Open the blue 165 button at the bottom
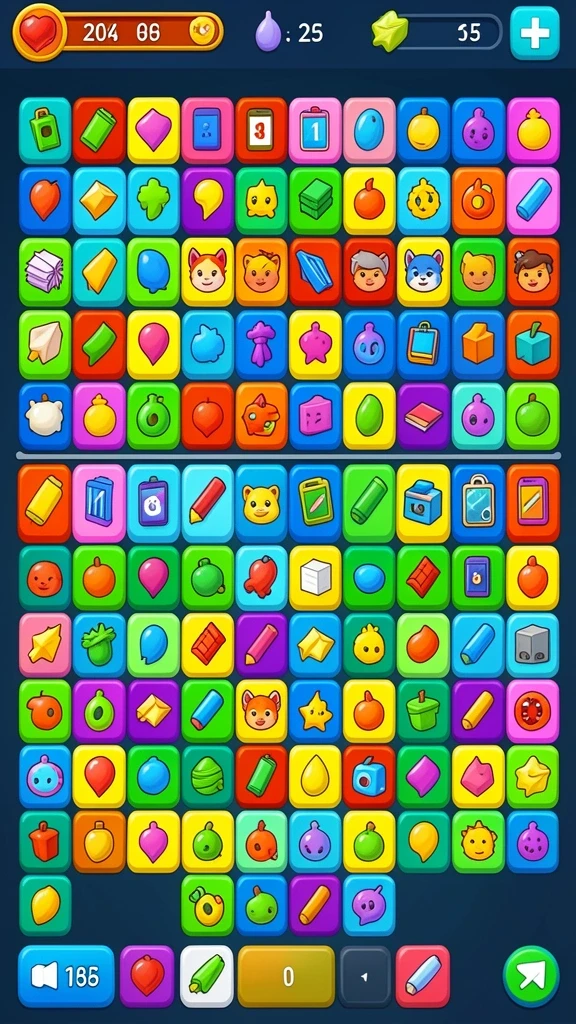576x1024 pixels. 66,977
